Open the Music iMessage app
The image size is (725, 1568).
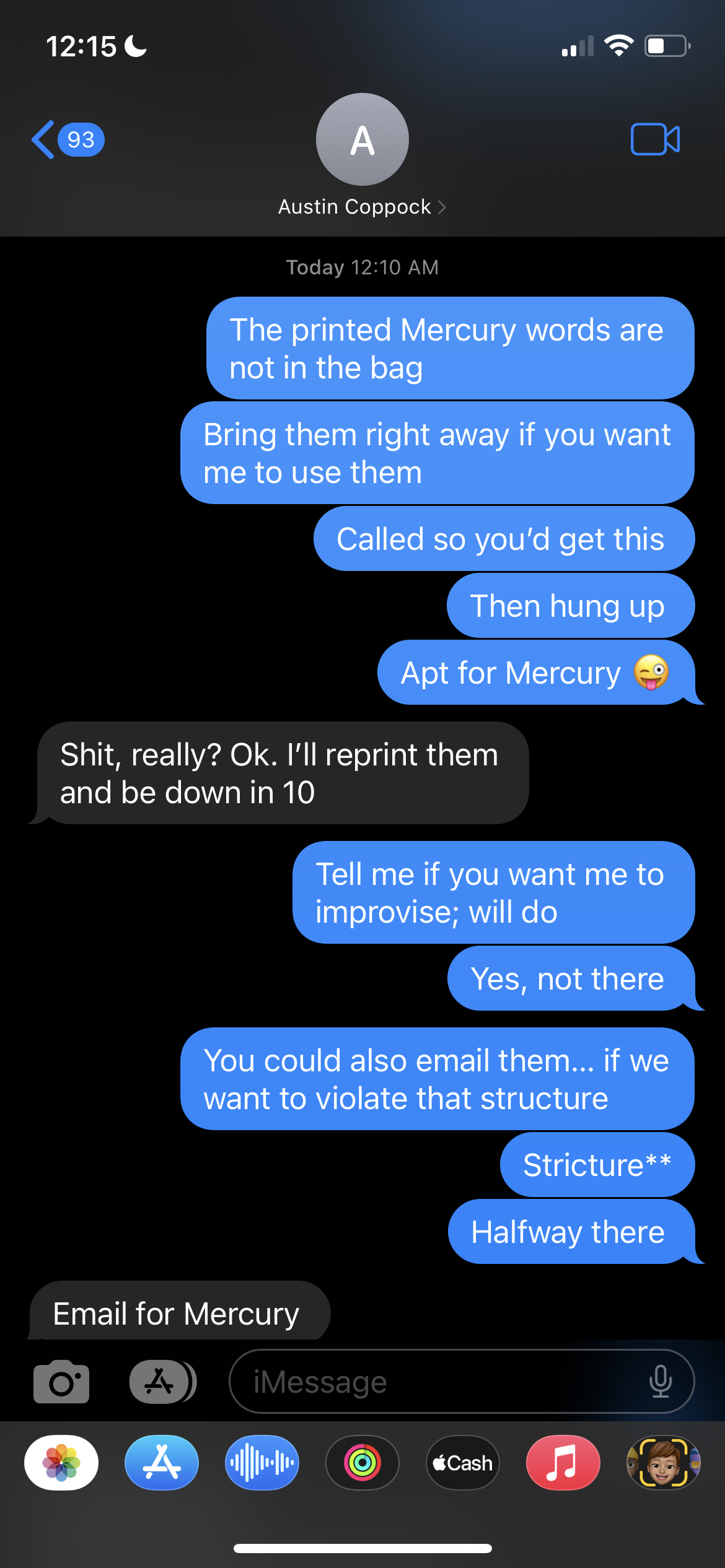coord(563,1463)
